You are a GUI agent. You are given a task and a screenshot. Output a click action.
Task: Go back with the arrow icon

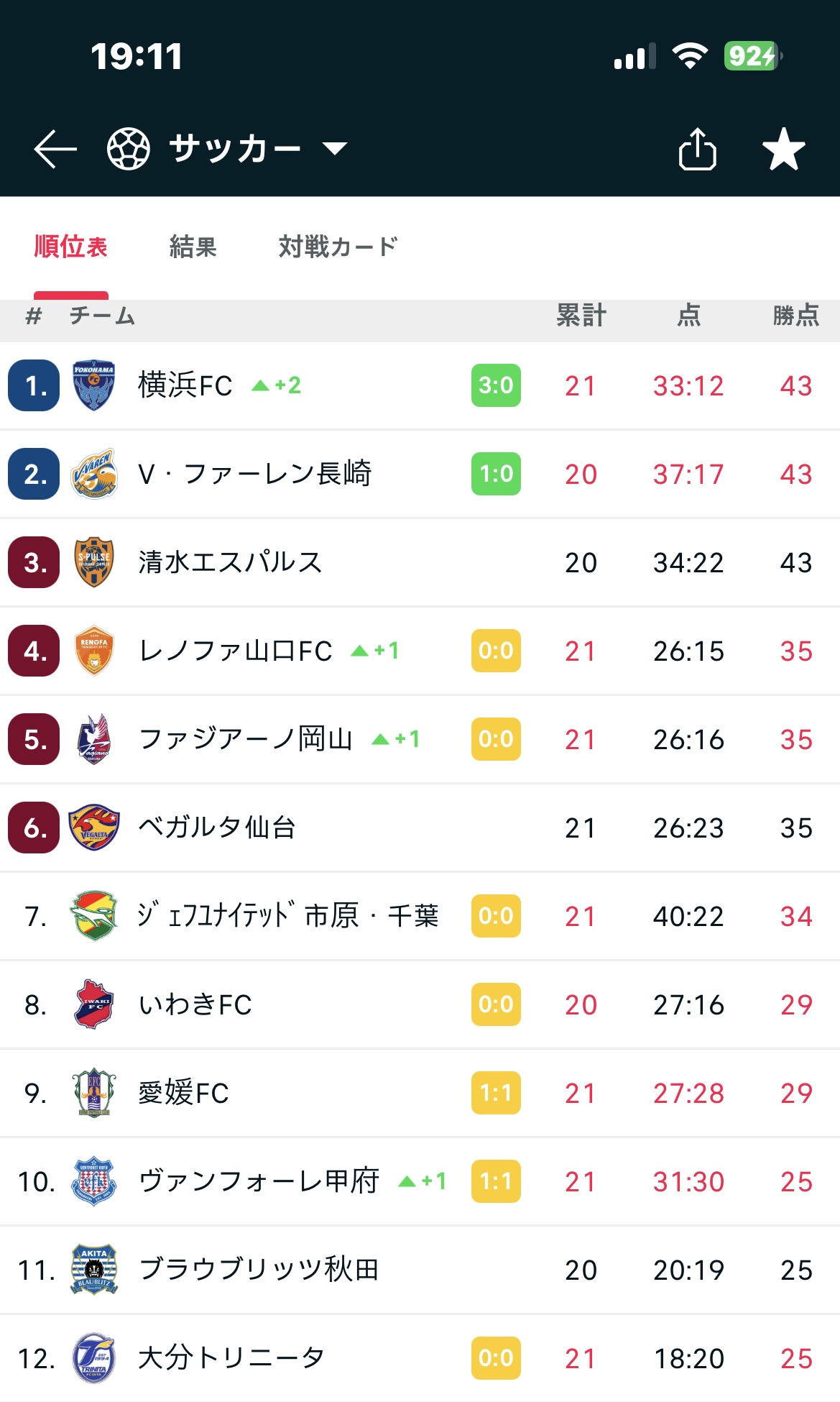pyautogui.click(x=55, y=149)
